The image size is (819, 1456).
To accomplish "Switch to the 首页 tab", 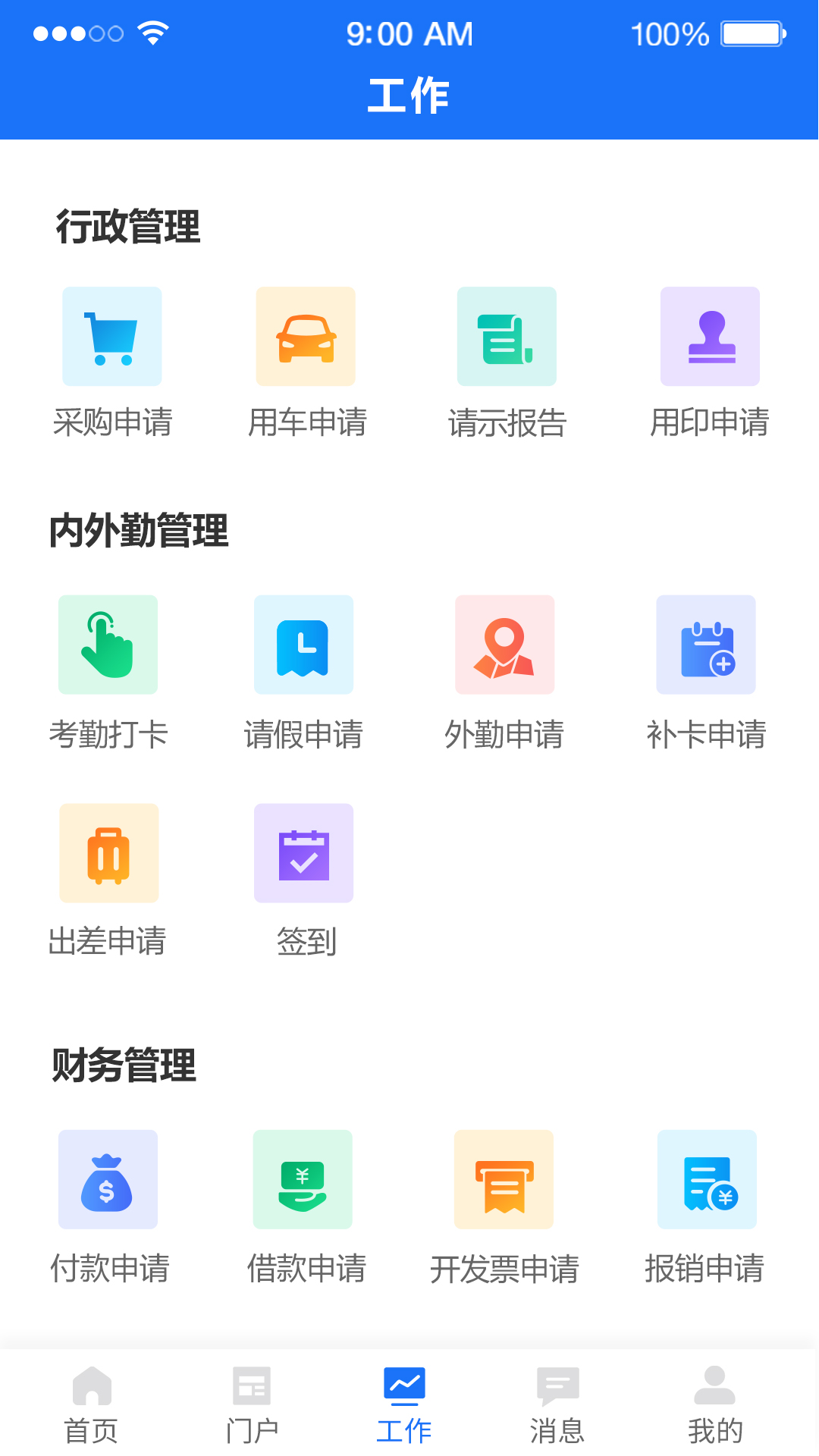I will coord(92,1404).
